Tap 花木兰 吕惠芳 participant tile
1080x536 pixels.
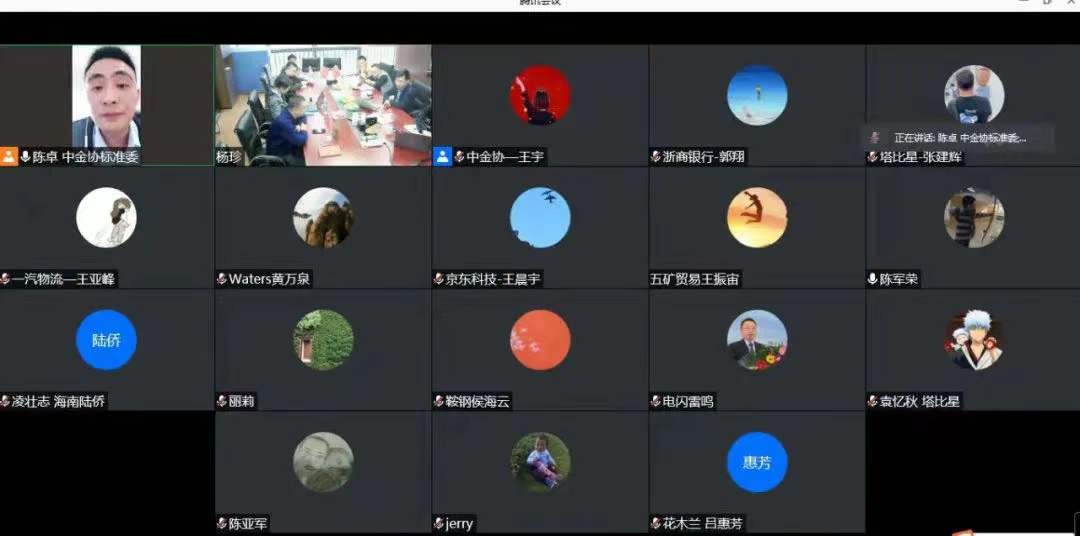[x=757, y=466]
